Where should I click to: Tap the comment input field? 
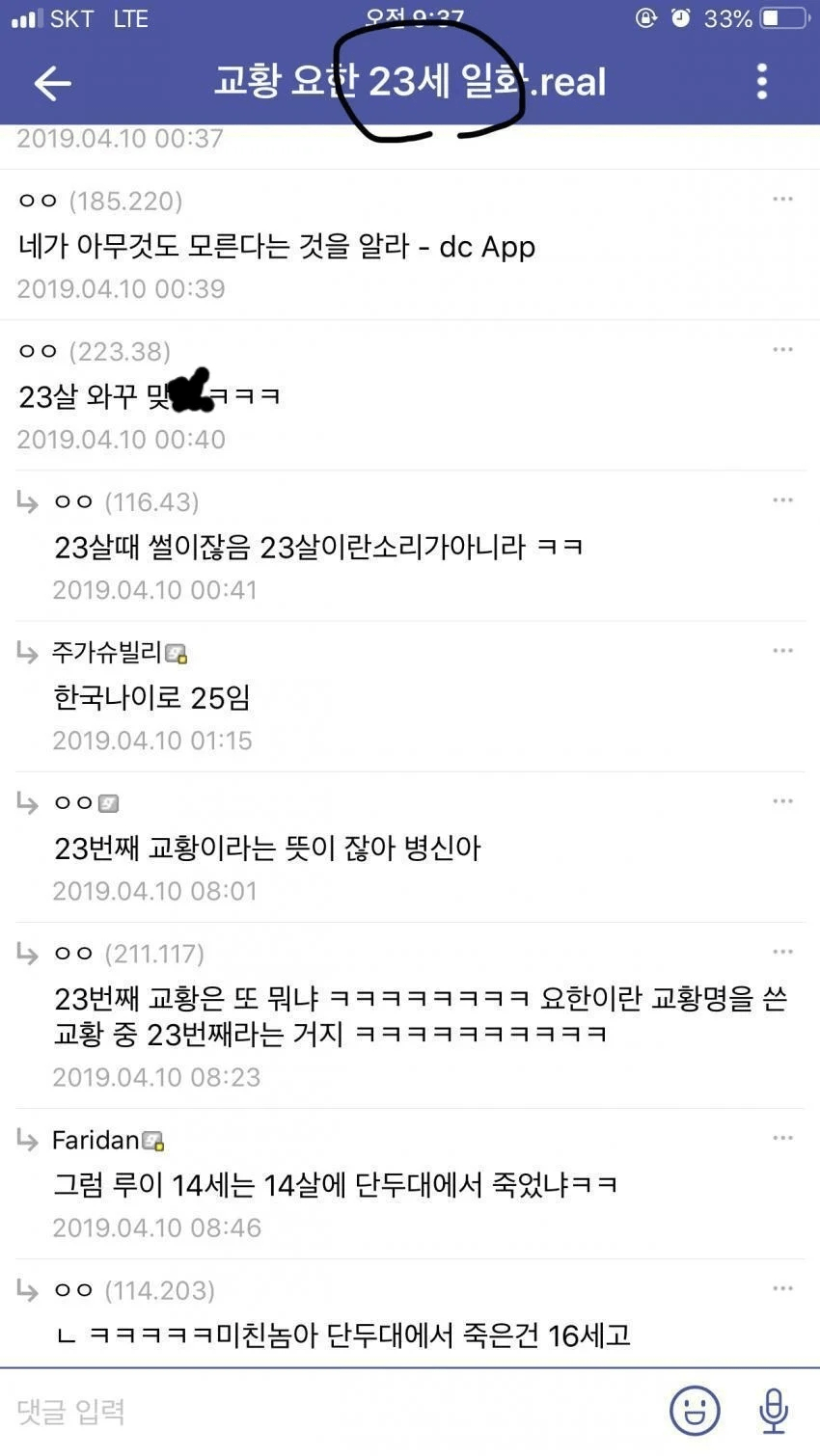point(328,1412)
